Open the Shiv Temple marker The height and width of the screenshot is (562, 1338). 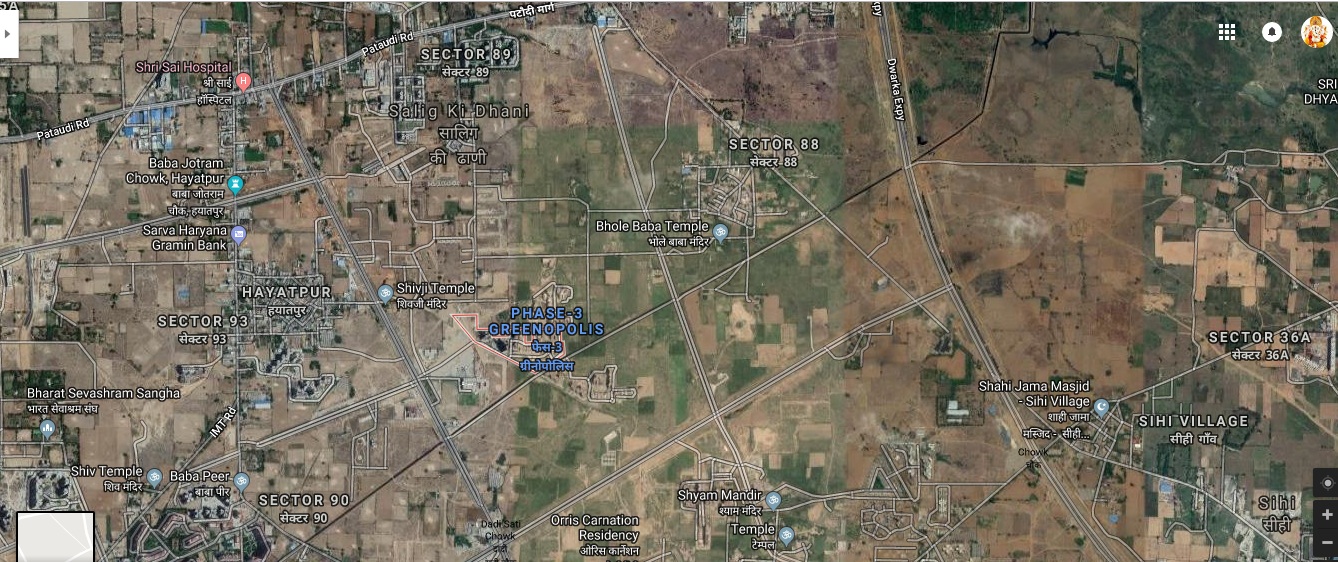coord(154,477)
